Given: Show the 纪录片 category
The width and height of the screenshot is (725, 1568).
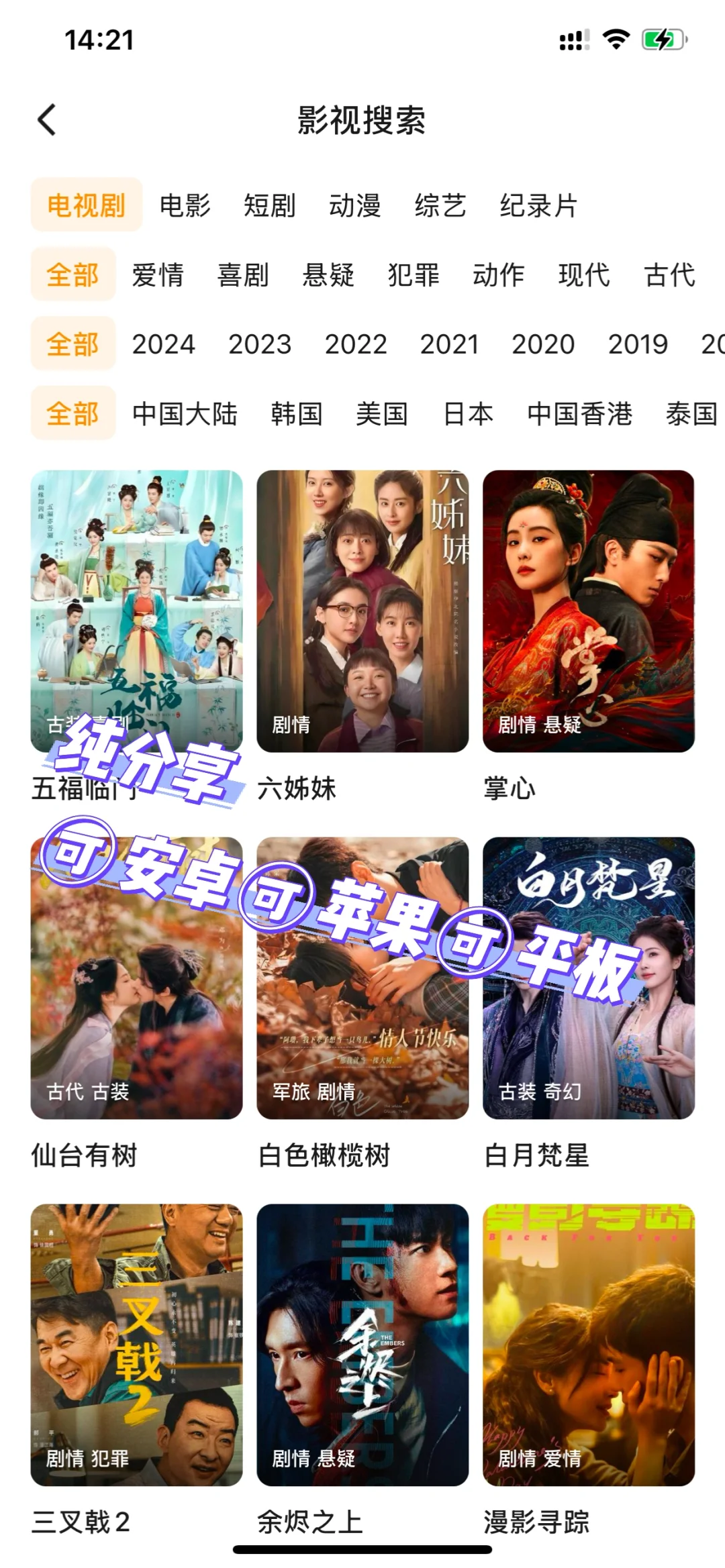Looking at the screenshot, I should tap(538, 205).
